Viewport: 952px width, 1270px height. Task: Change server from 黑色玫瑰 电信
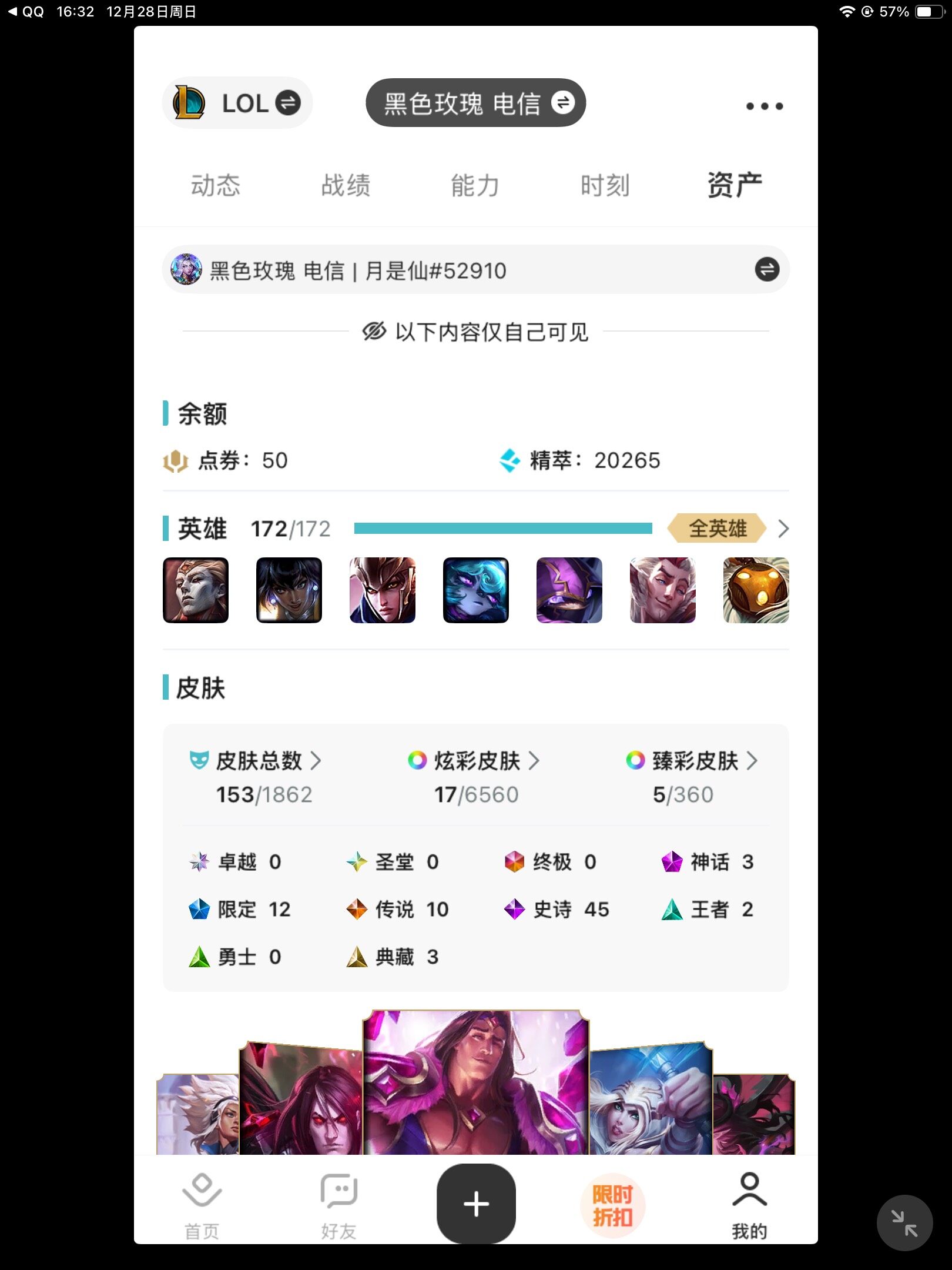click(x=475, y=103)
